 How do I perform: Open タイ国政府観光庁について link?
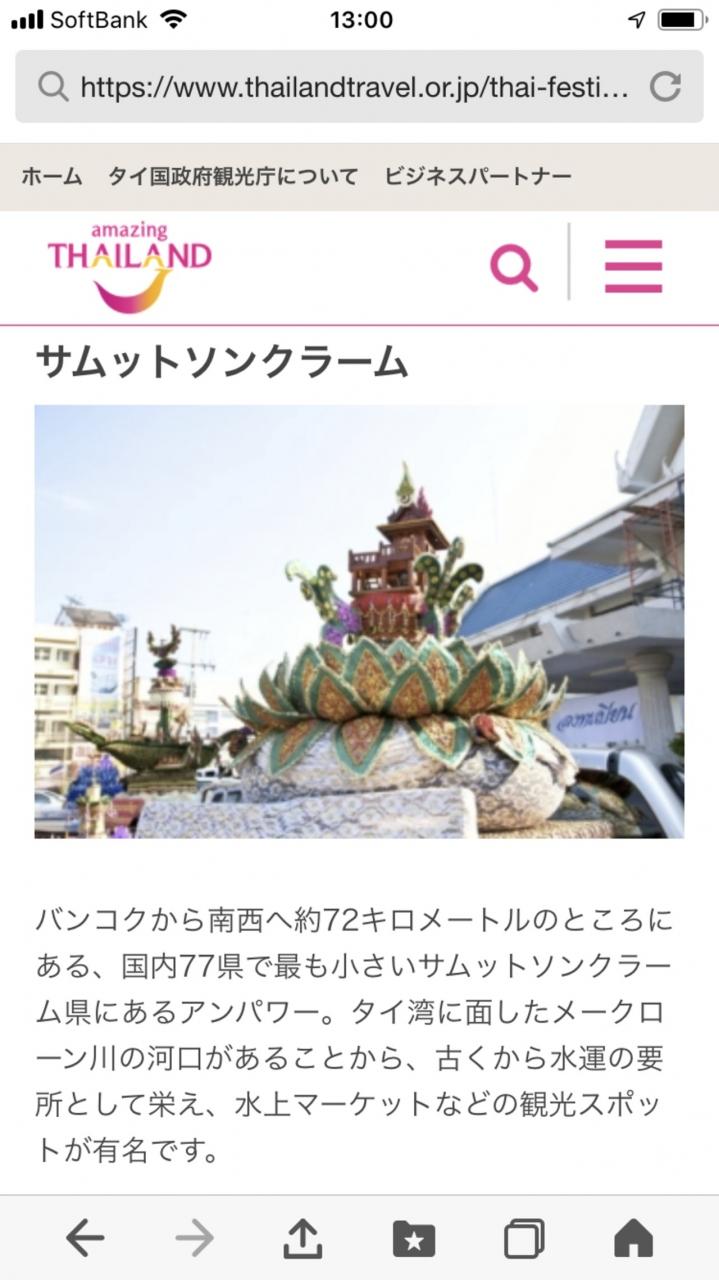point(233,177)
